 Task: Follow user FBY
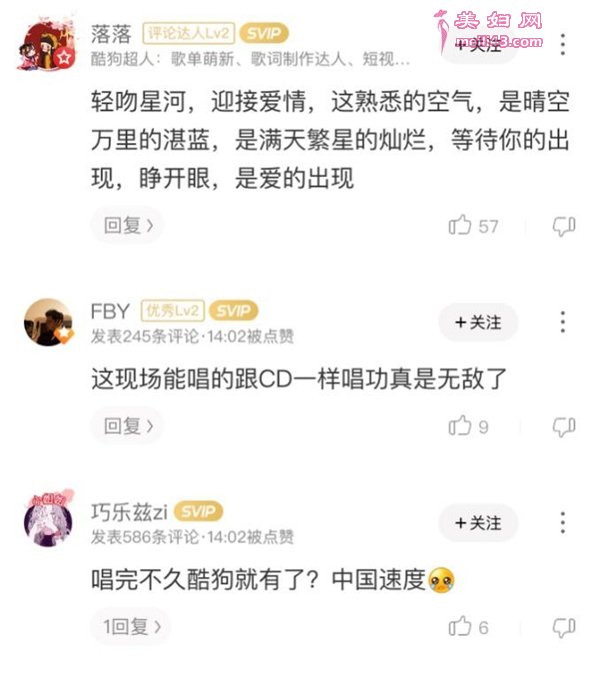click(478, 322)
